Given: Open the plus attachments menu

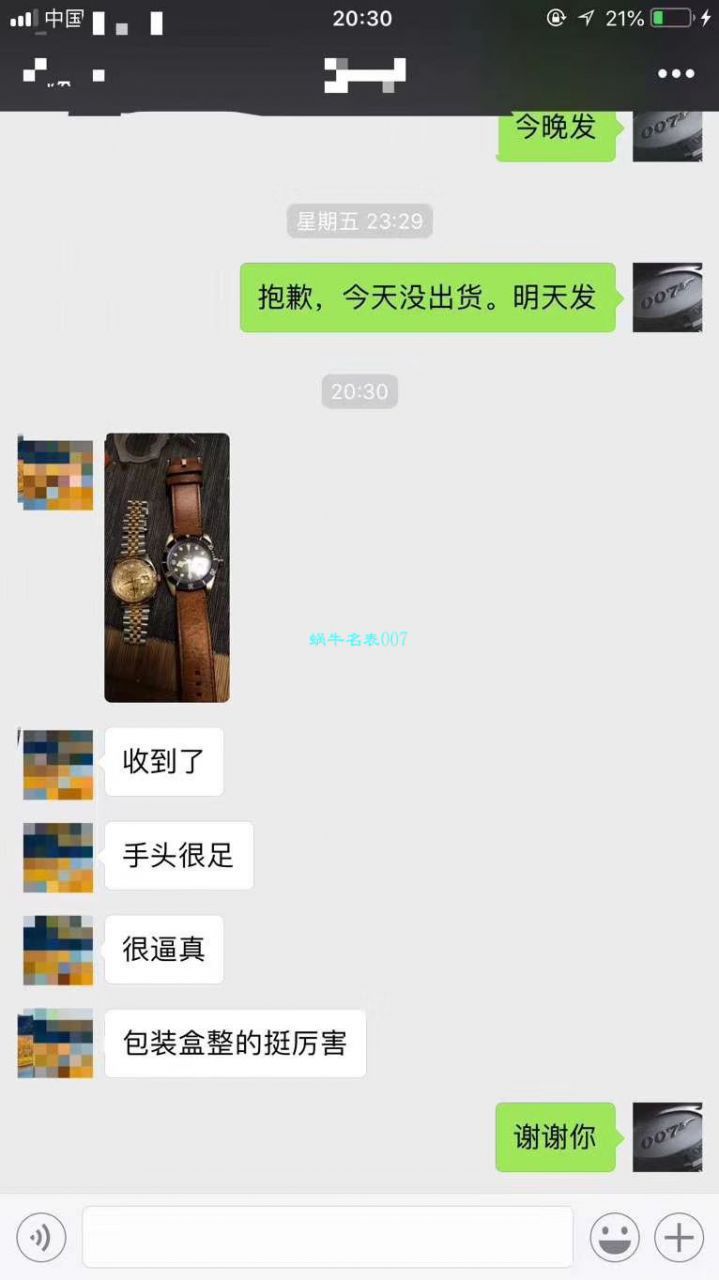Looking at the screenshot, I should click(679, 1238).
